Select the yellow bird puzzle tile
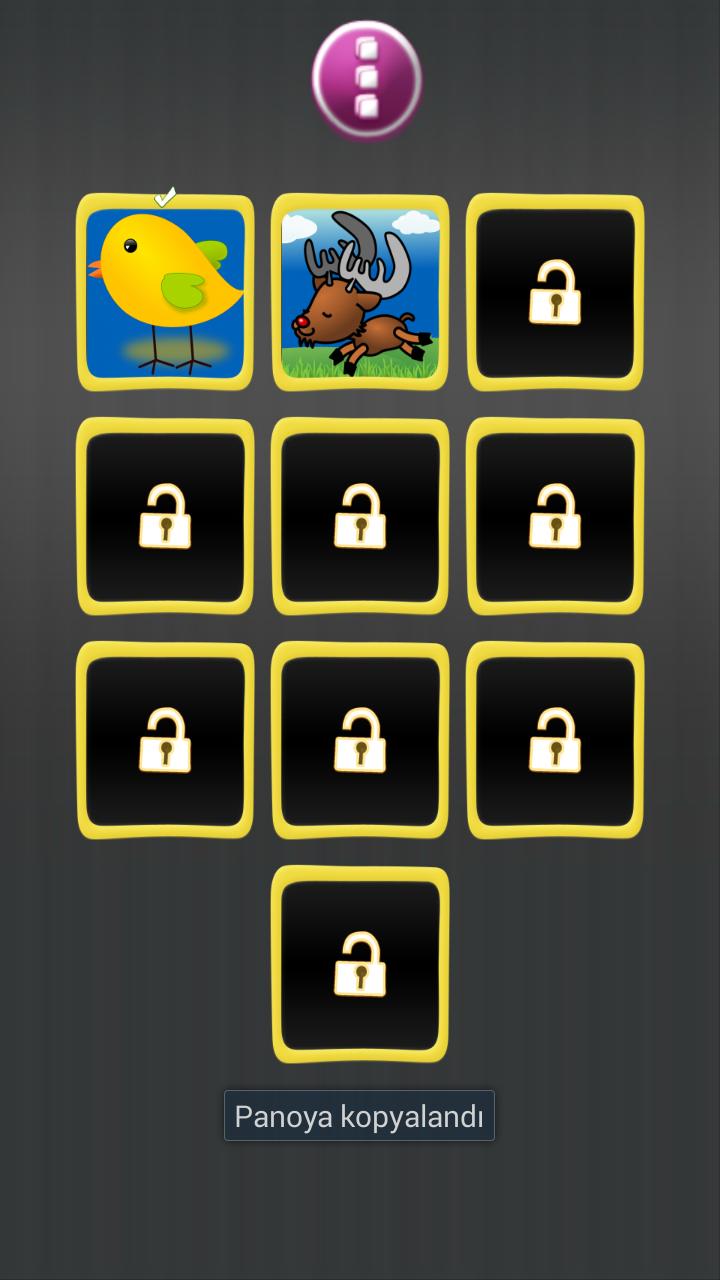The width and height of the screenshot is (720, 1280). [165, 292]
